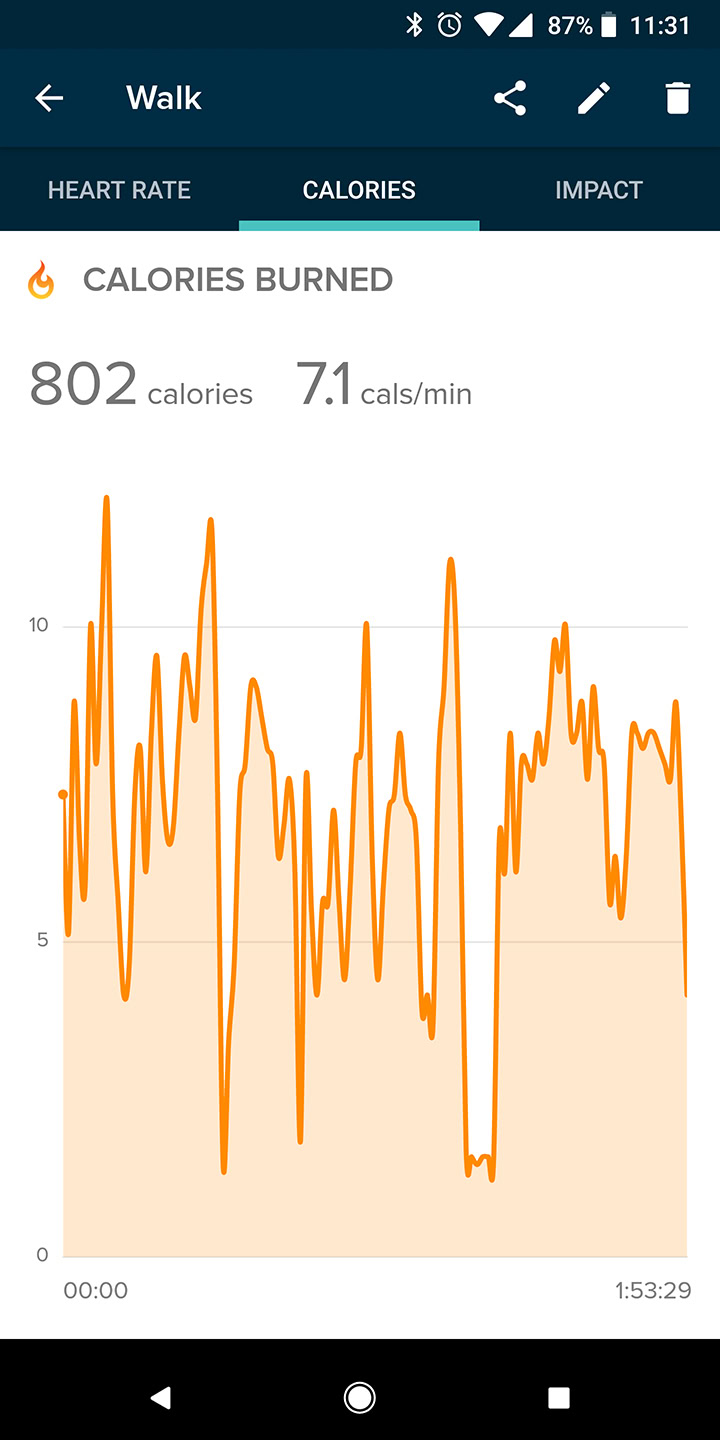Image resolution: width=720 pixels, height=1440 pixels.
Task: Edit the walk with the pencil icon
Action: [594, 98]
